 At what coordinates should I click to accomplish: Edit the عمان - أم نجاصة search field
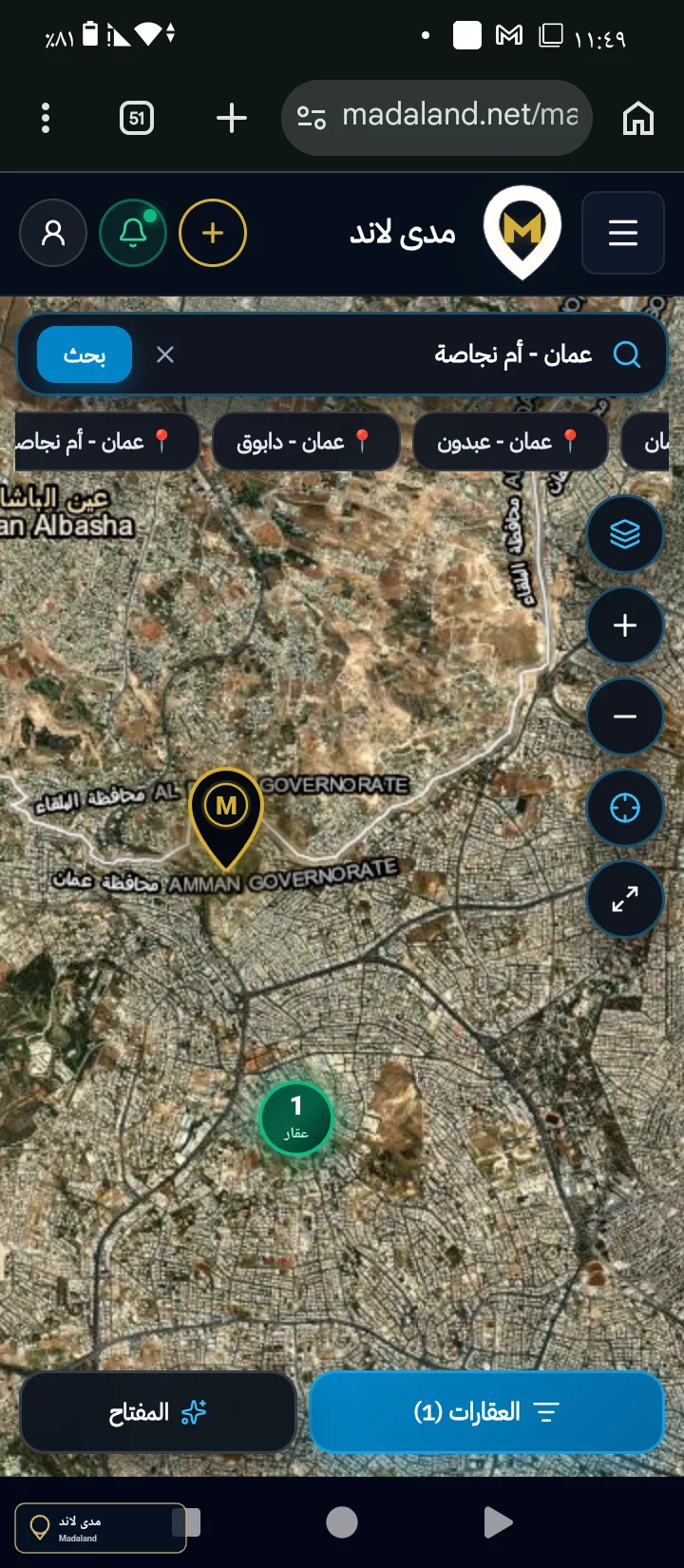(x=399, y=354)
